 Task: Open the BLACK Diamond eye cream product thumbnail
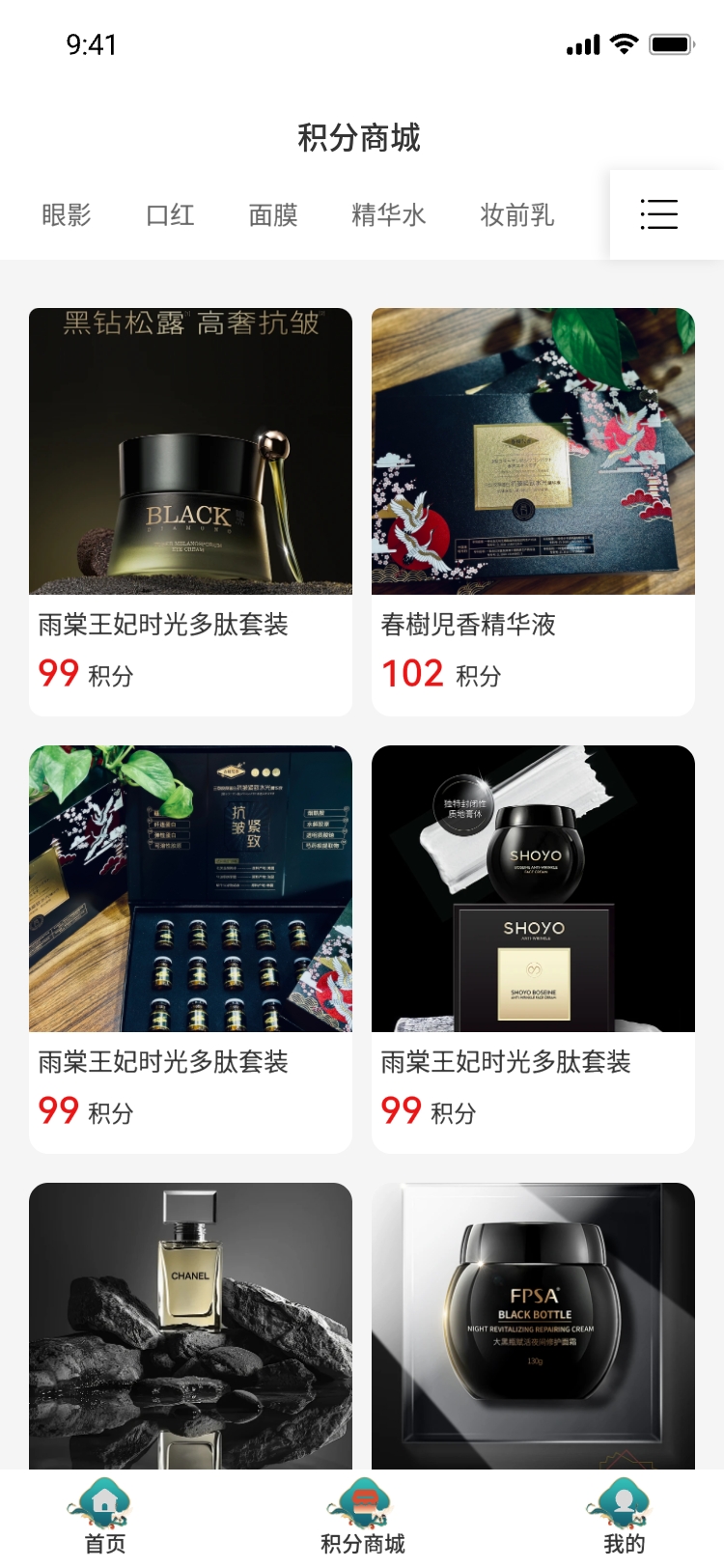click(190, 450)
